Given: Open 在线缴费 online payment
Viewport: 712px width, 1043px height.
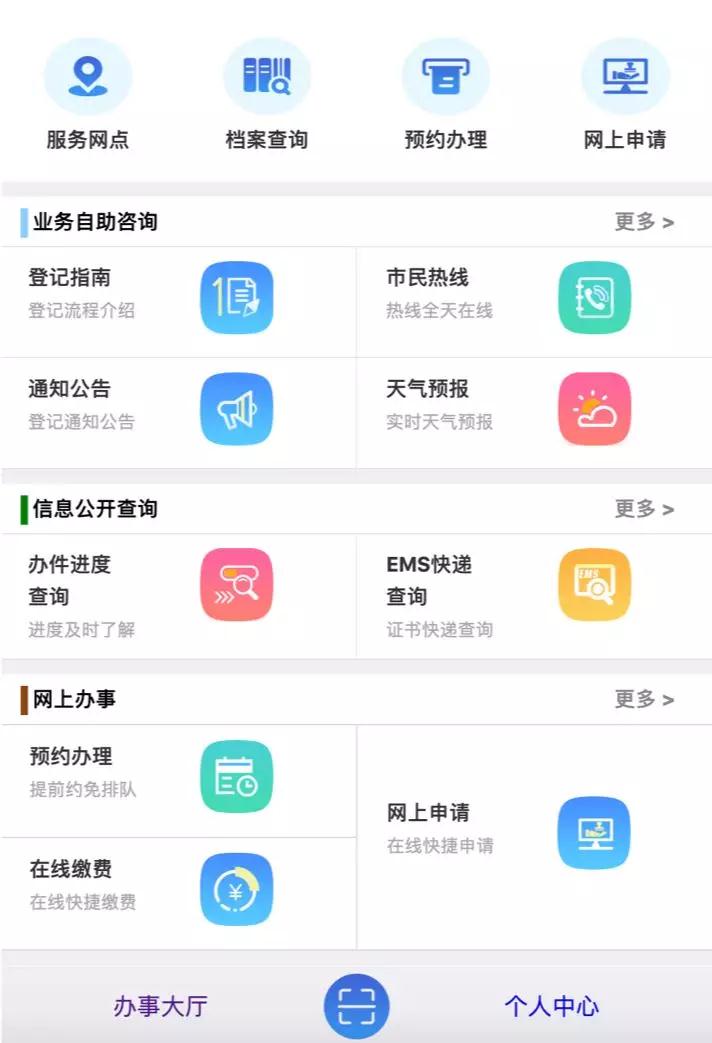Looking at the screenshot, I should pos(178,889).
